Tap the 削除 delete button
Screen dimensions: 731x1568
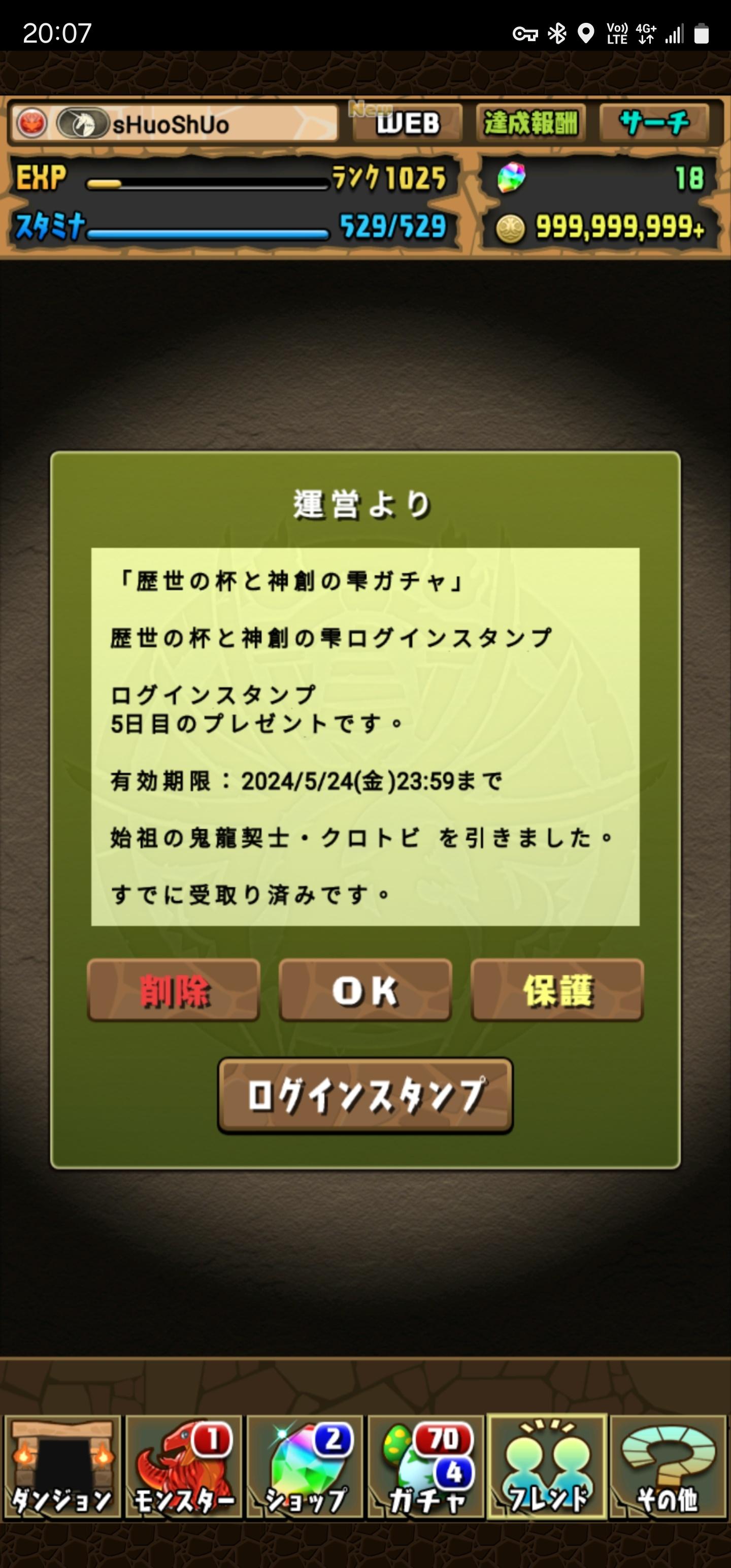[174, 990]
